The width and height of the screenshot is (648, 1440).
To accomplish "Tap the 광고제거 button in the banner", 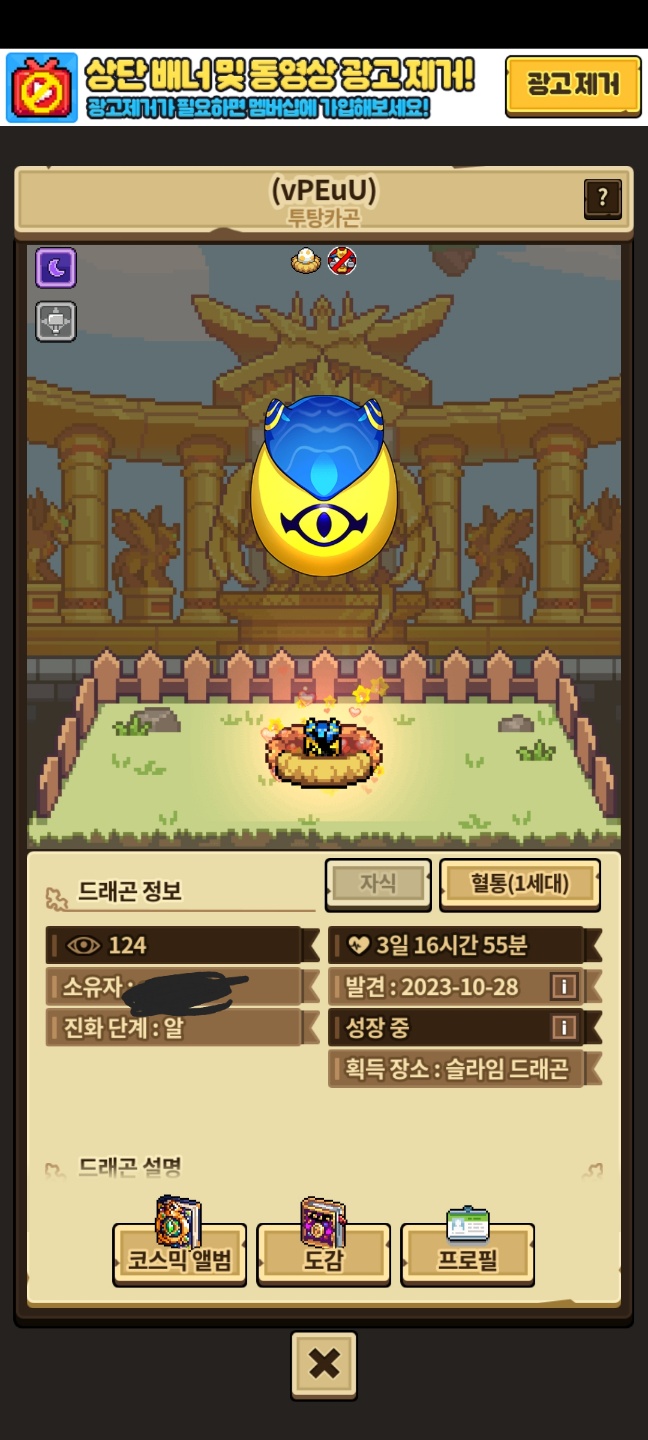I will pyautogui.click(x=572, y=86).
